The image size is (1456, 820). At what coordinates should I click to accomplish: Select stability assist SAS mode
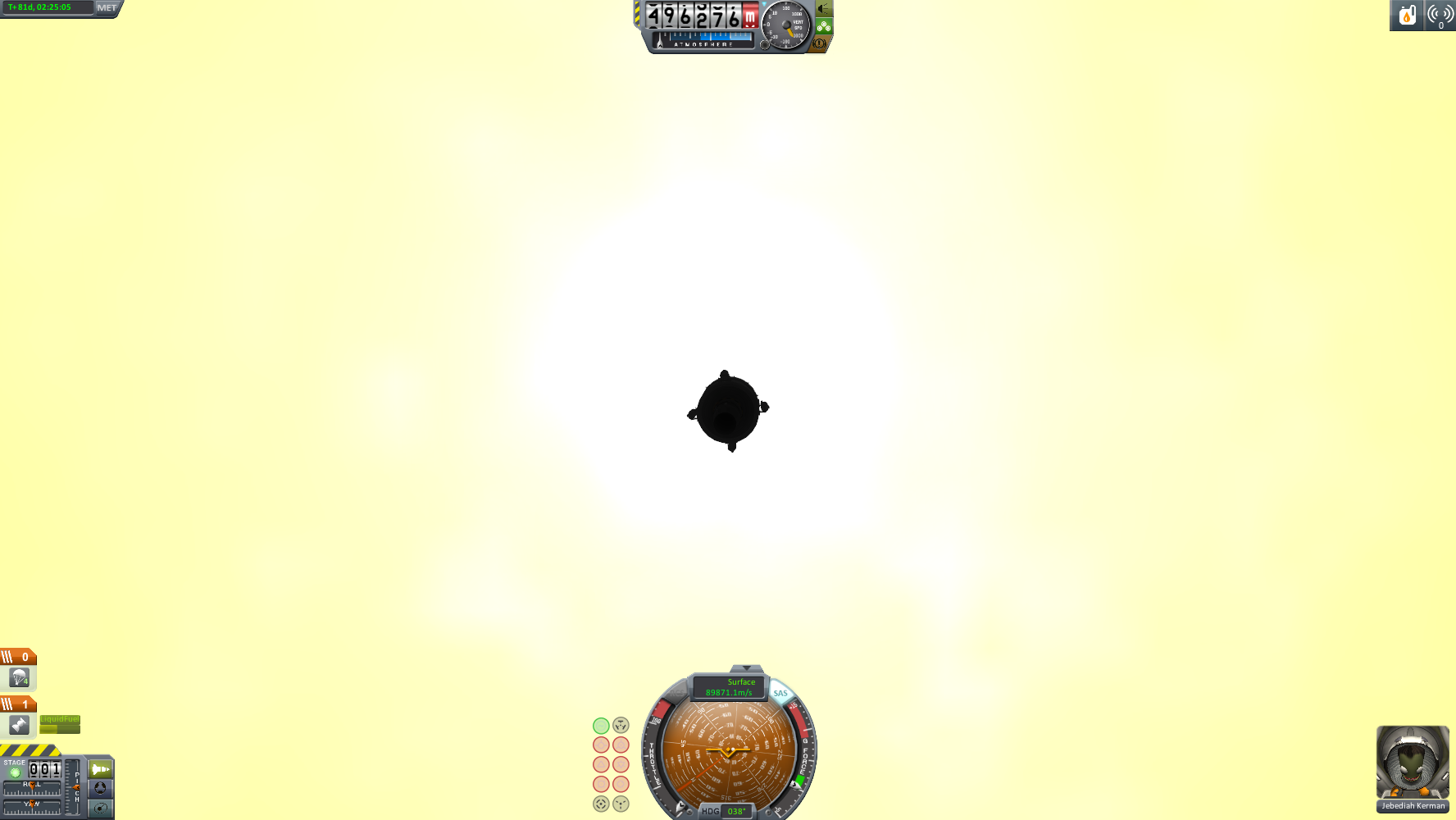(601, 726)
